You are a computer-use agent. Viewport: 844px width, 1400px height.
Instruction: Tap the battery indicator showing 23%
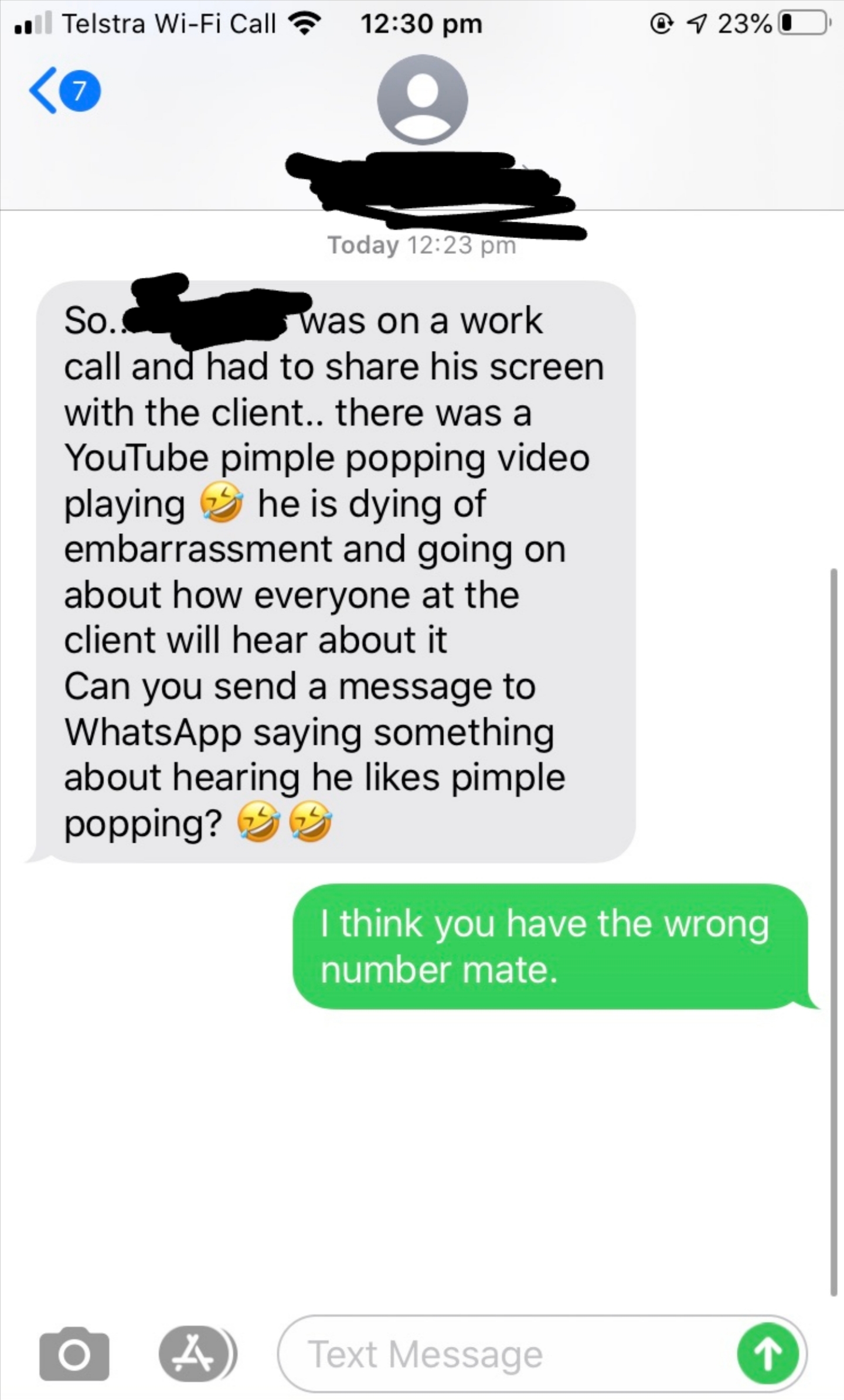pos(803,23)
